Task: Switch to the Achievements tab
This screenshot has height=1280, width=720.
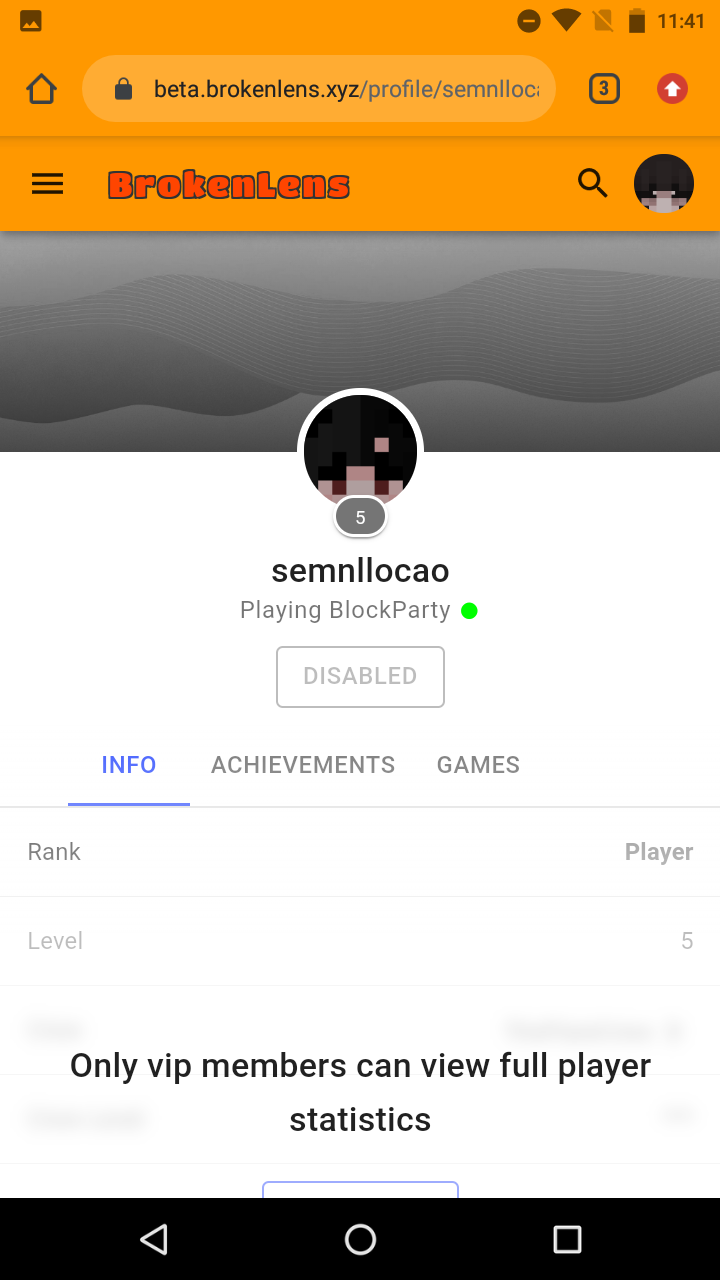Action: pos(303,765)
